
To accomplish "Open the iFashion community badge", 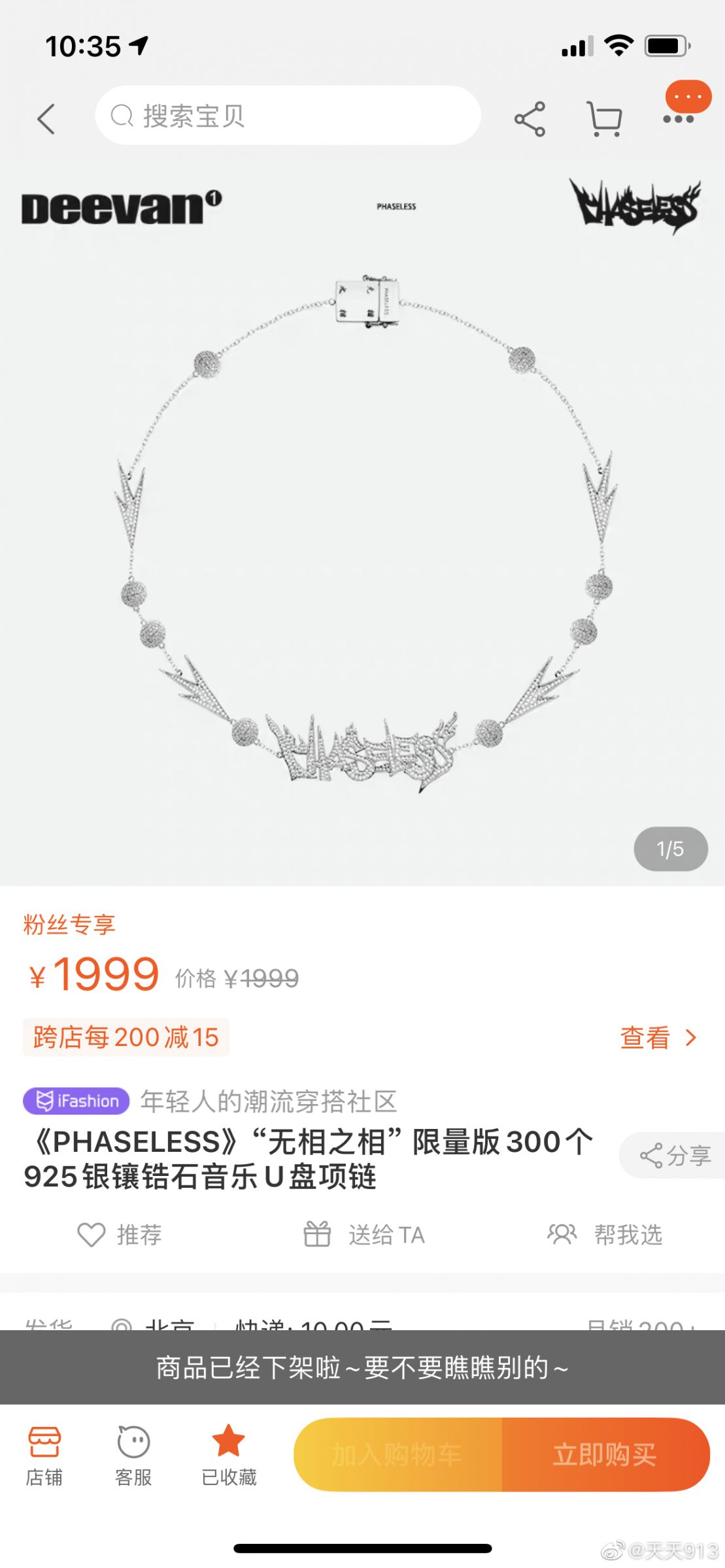I will click(76, 1101).
